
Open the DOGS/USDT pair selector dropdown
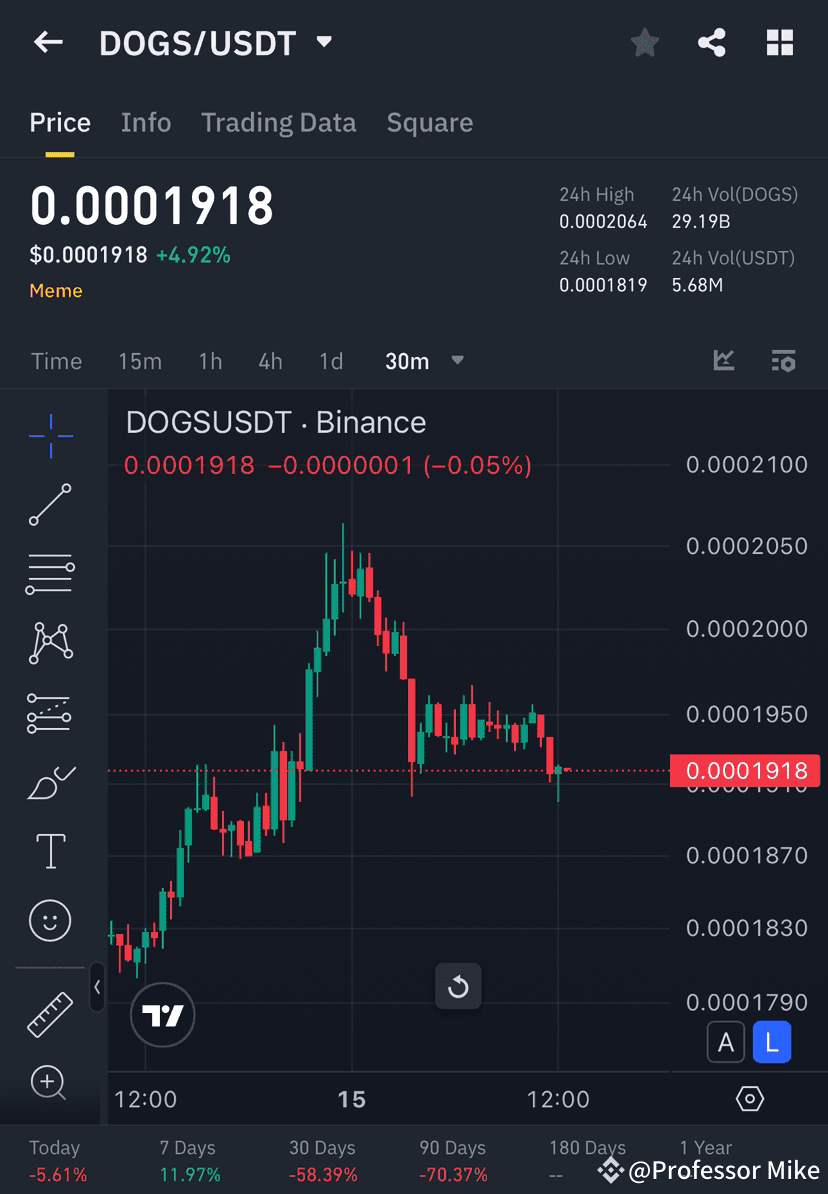pyautogui.click(x=324, y=42)
